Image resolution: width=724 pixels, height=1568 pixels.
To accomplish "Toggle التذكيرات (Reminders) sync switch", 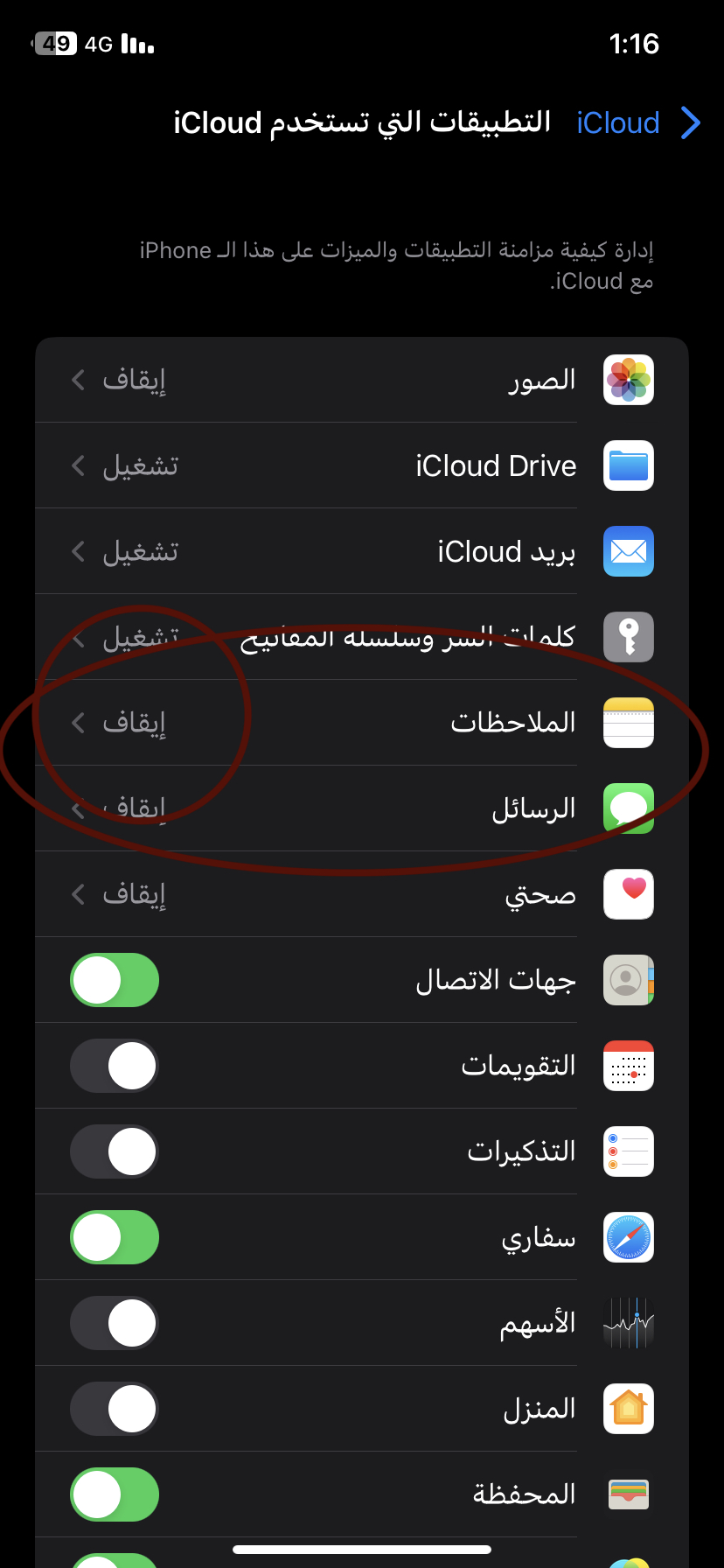I will point(115,1151).
